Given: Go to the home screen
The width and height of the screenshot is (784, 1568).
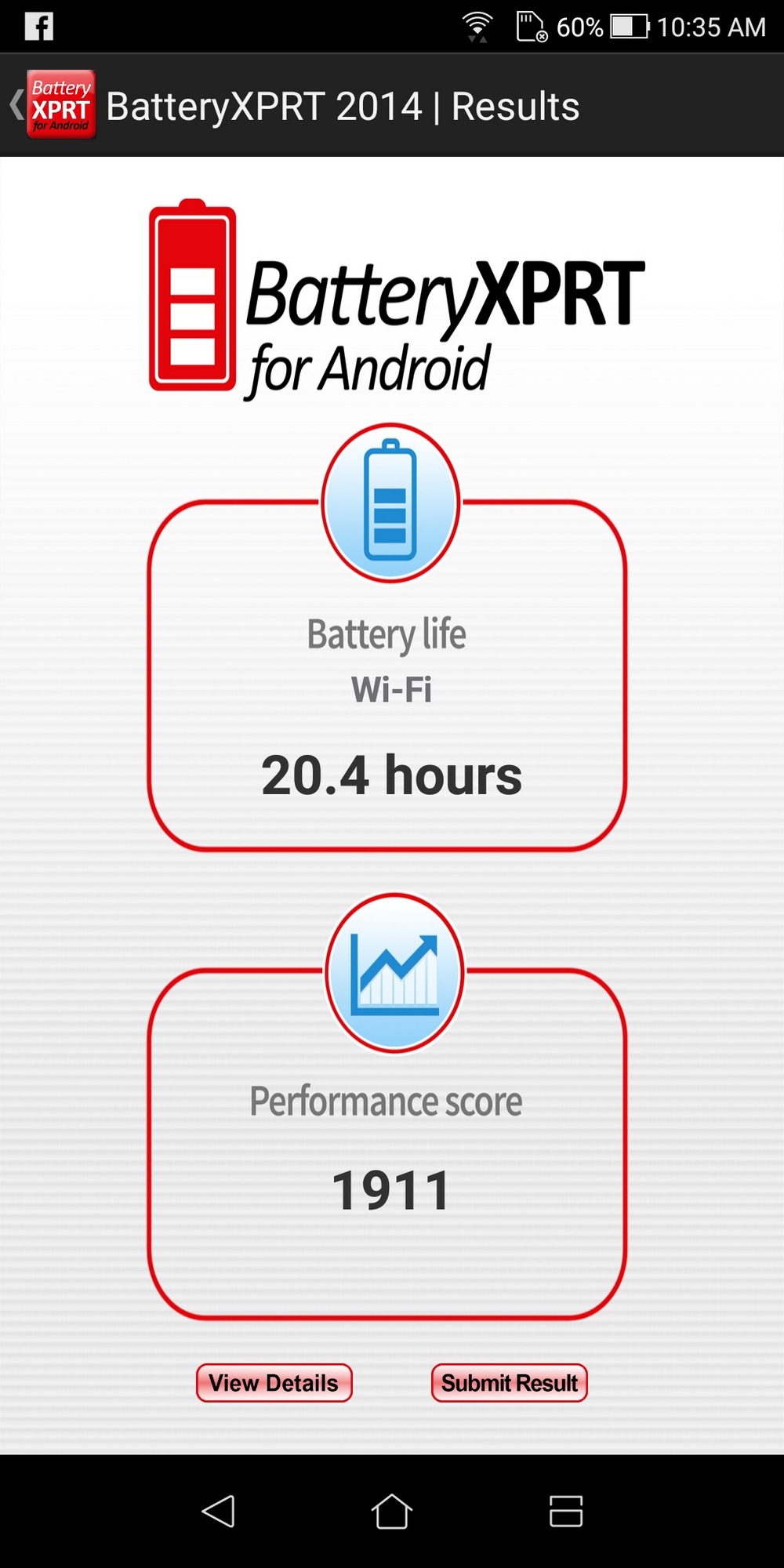Looking at the screenshot, I should (392, 1511).
